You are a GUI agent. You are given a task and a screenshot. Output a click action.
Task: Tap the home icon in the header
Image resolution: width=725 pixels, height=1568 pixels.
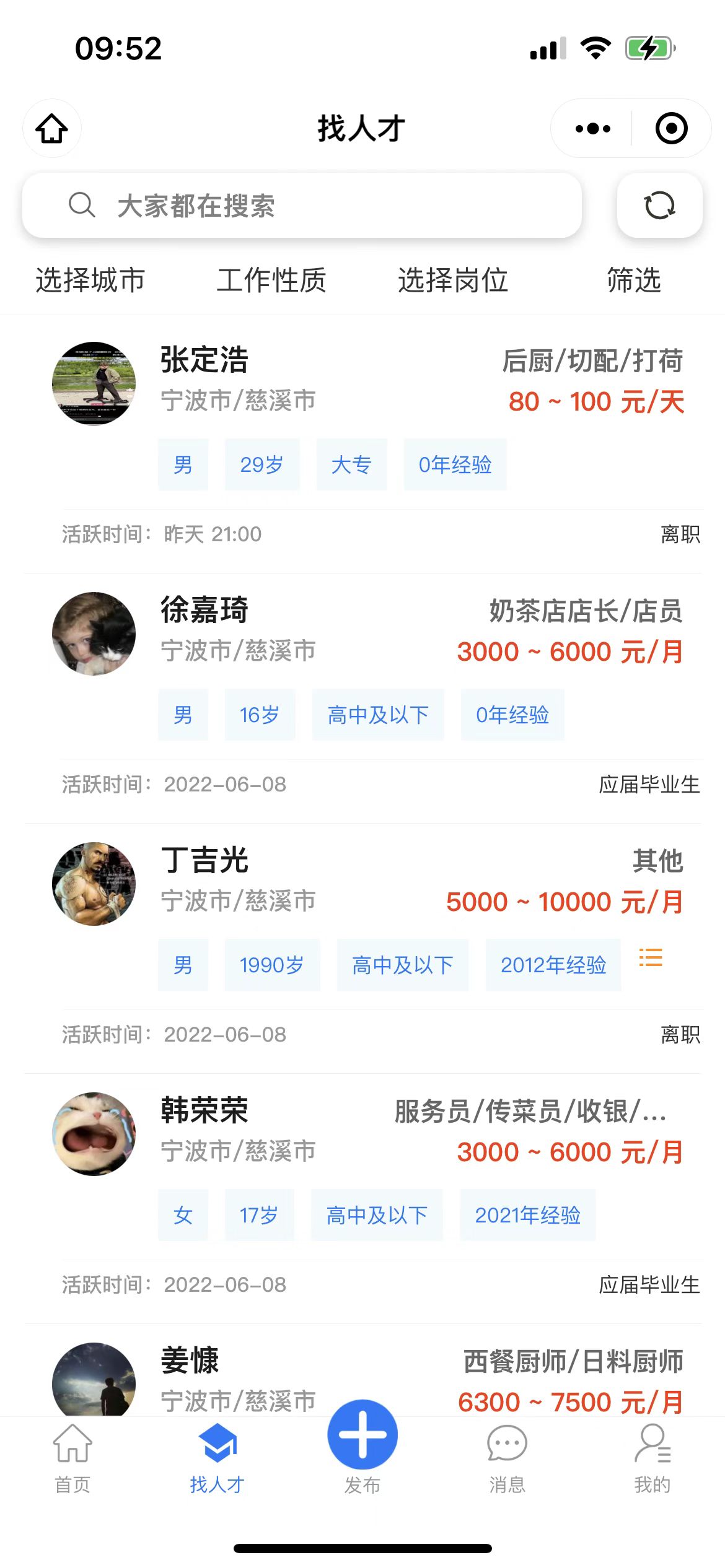[52, 128]
